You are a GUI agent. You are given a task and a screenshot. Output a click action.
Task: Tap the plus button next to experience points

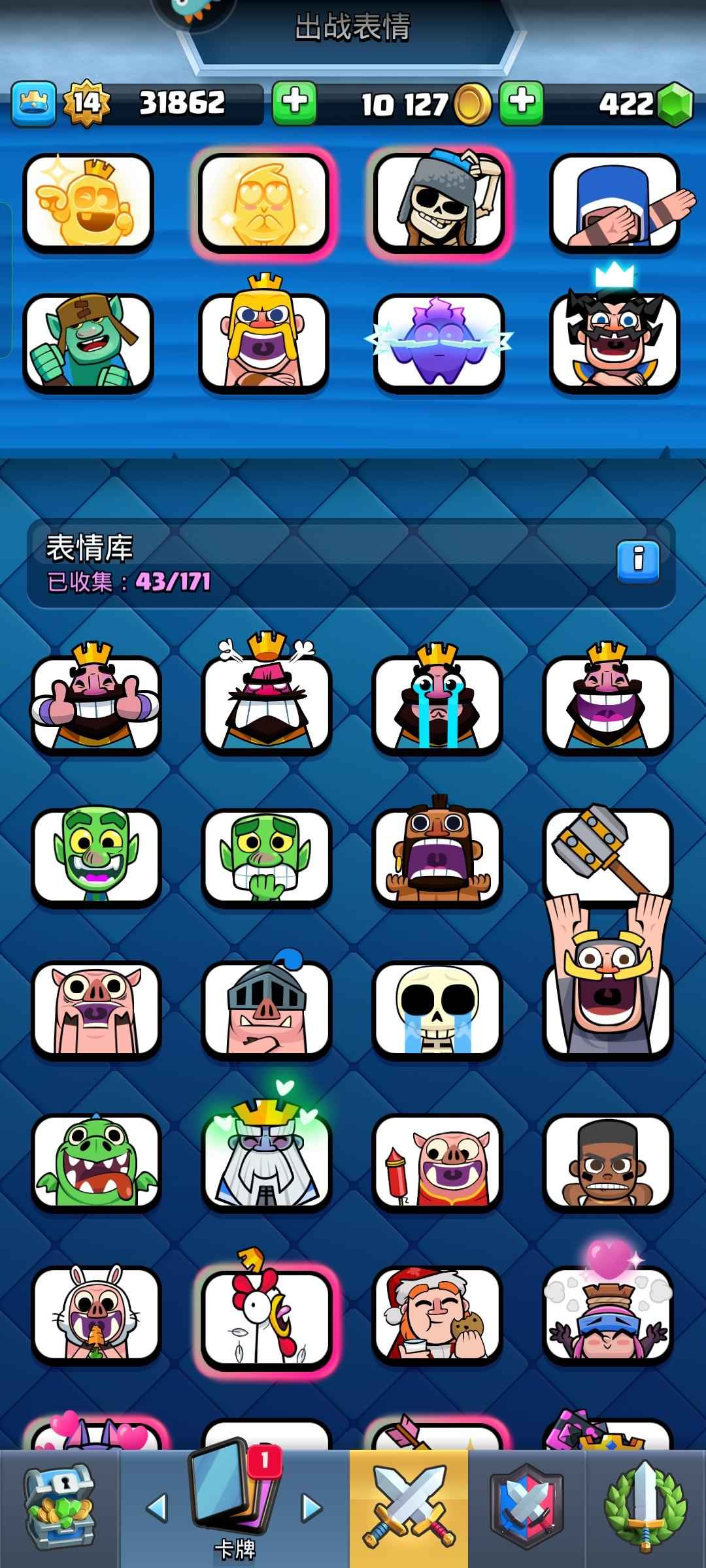(294, 103)
